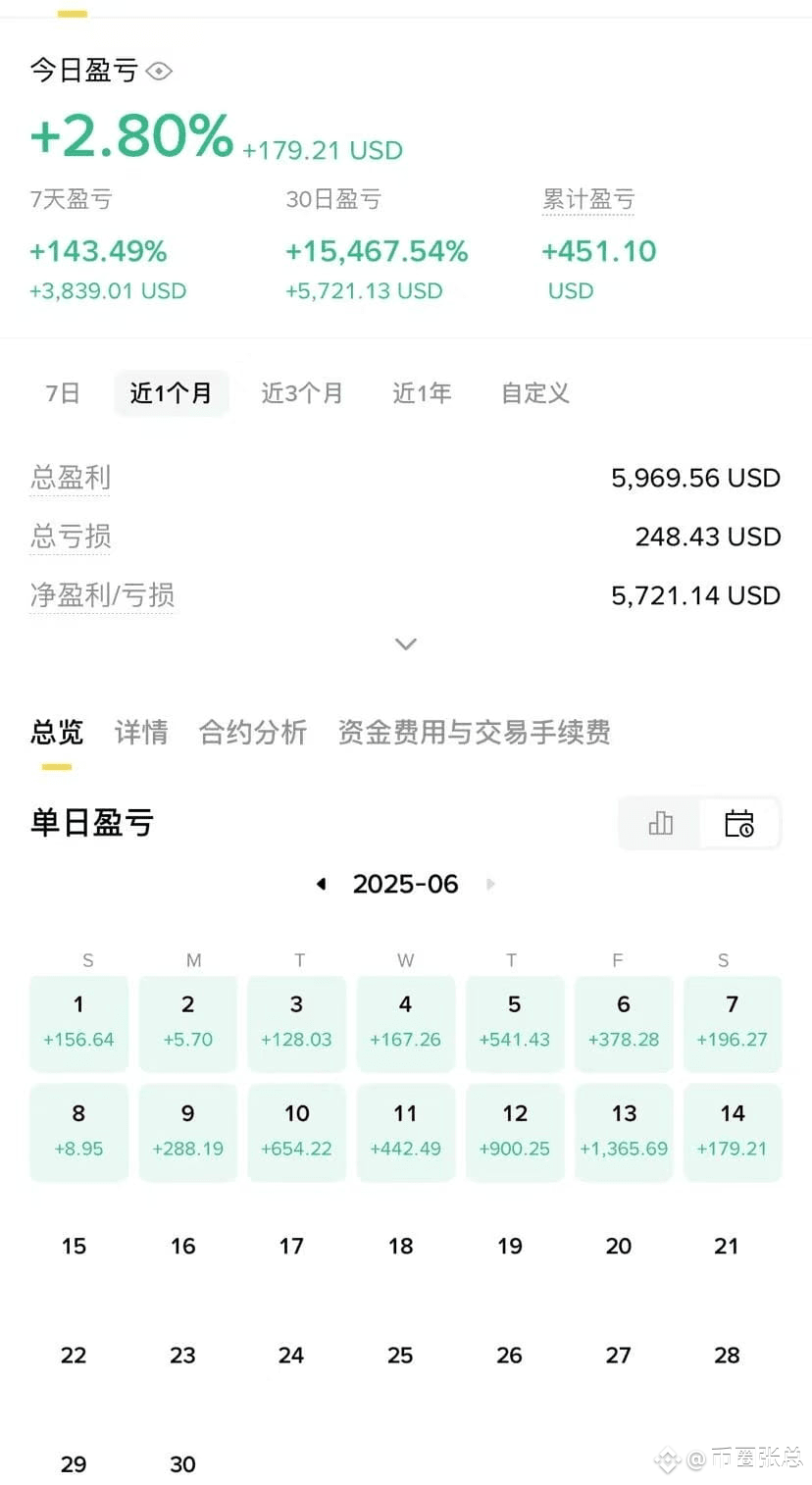
Task: Open the 资金费用与交易手续费 tab
Action: pos(475,732)
